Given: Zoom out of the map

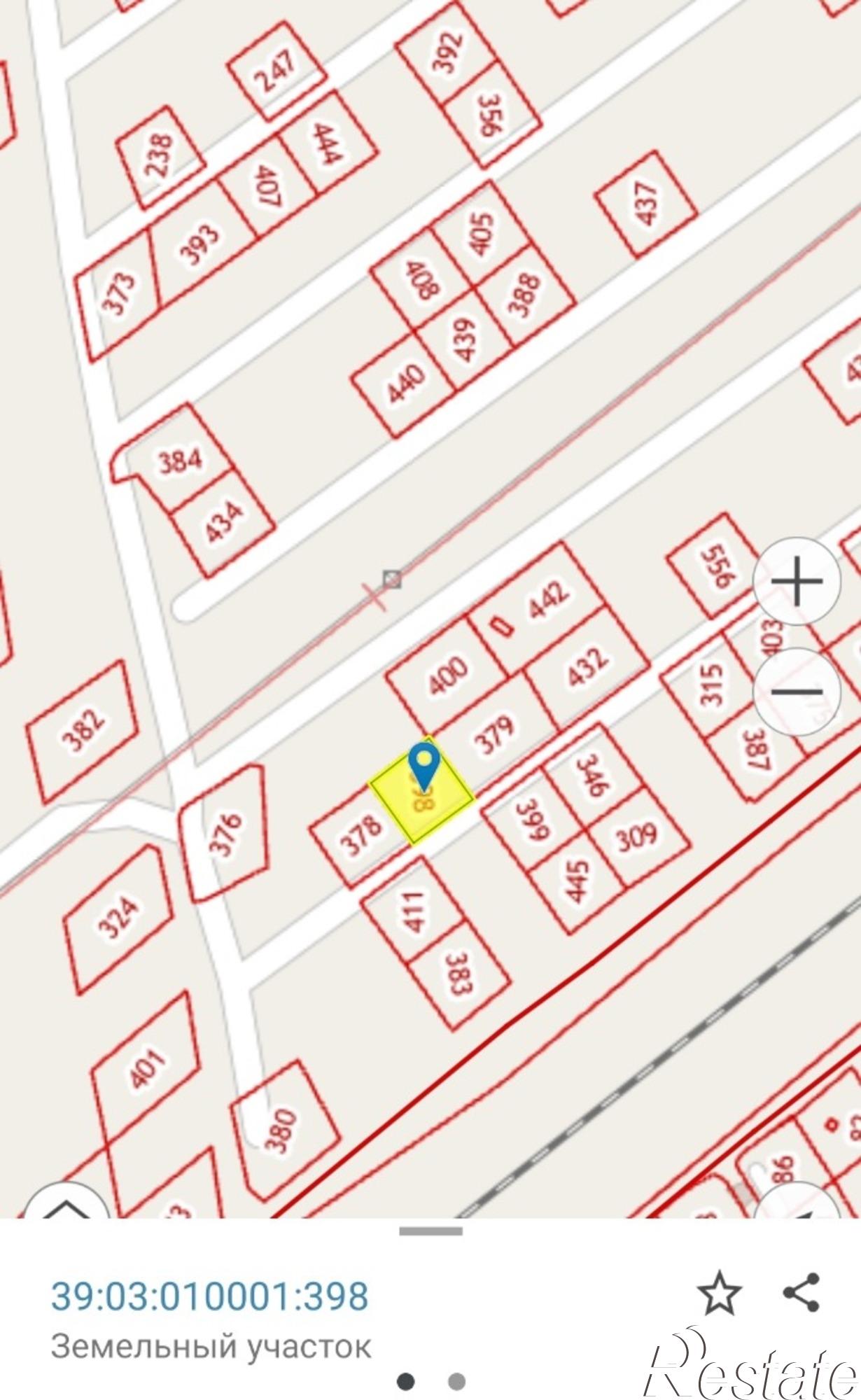Looking at the screenshot, I should (x=797, y=692).
